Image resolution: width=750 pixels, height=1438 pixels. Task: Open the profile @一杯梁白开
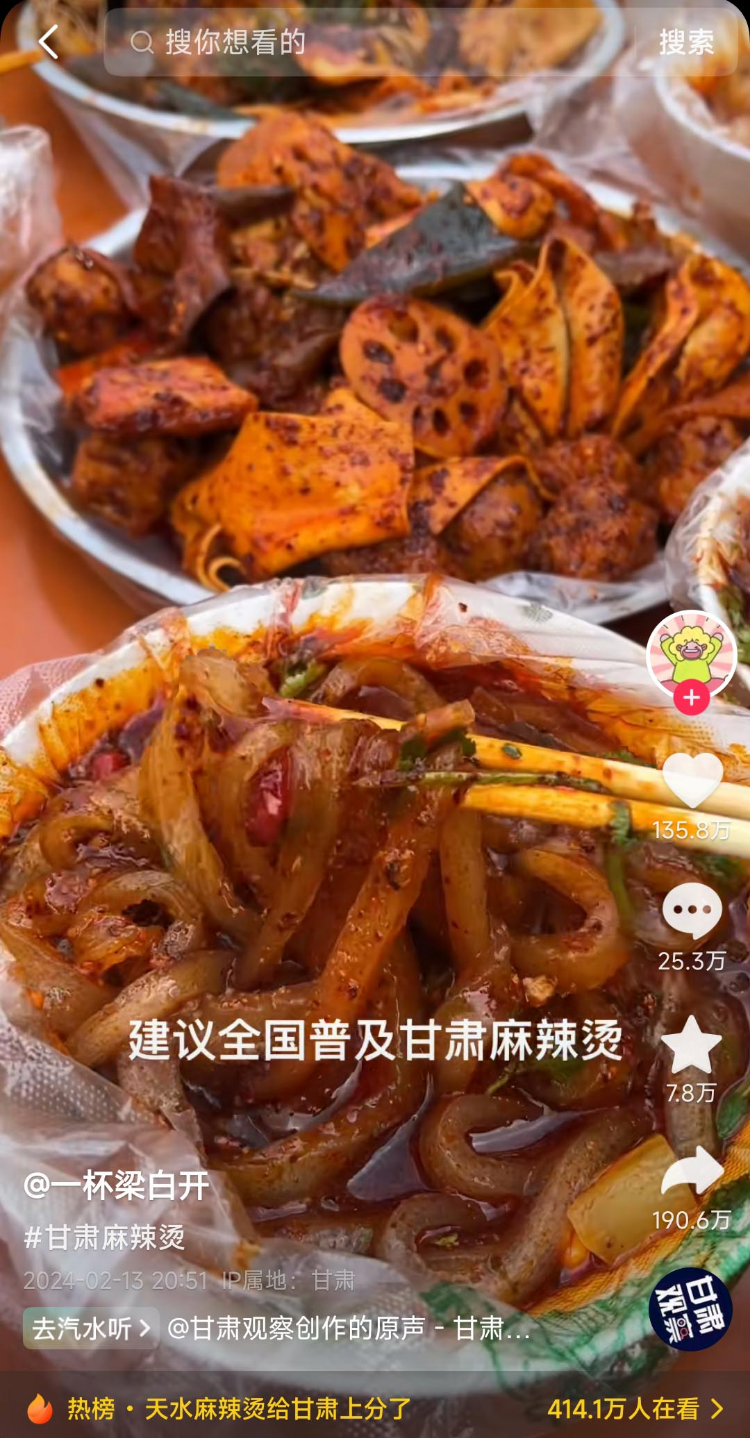[116, 1185]
